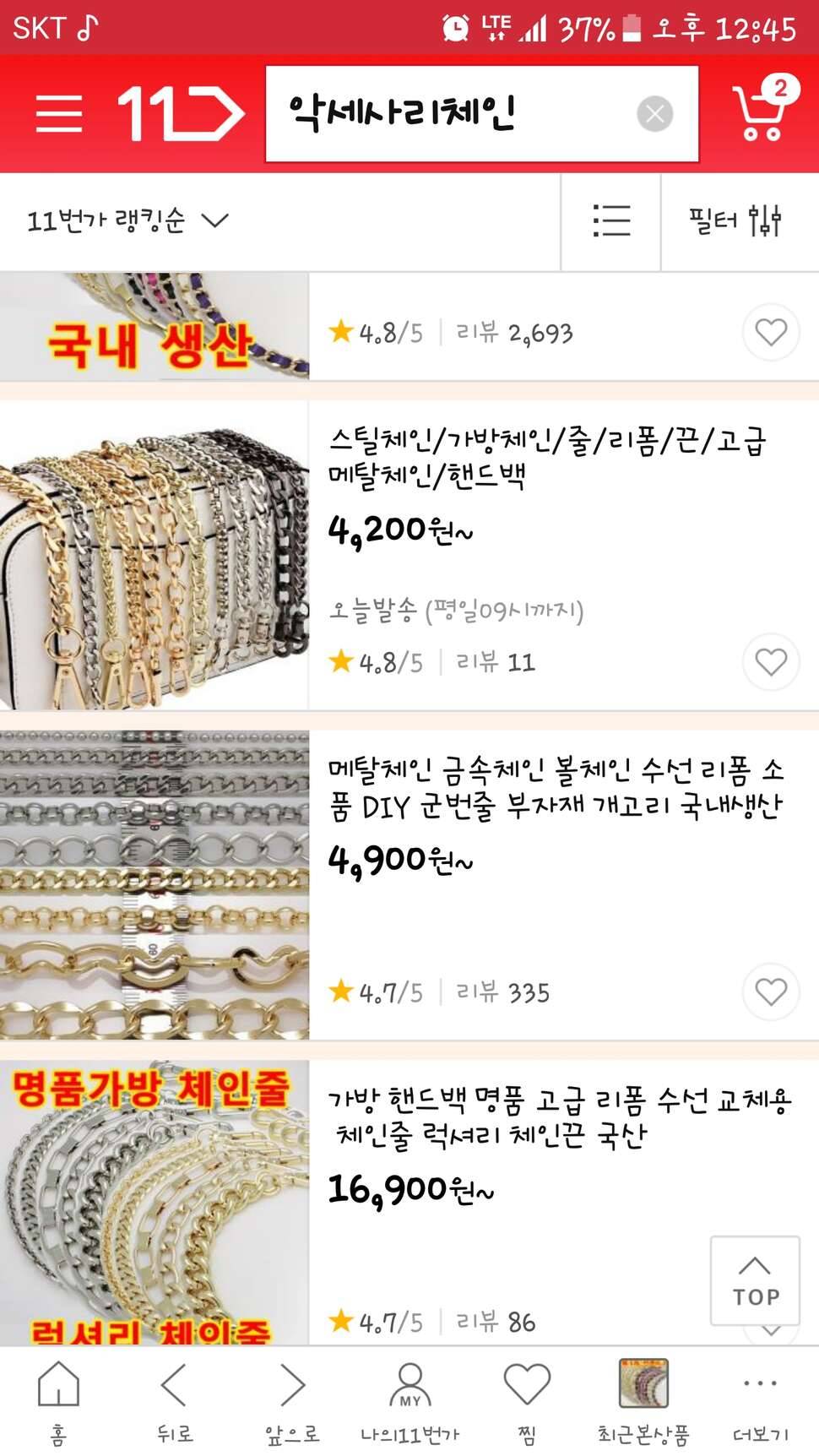Open the 찜 wishlist tab
Viewport: 819px width, 1456px height.
pos(527,1397)
